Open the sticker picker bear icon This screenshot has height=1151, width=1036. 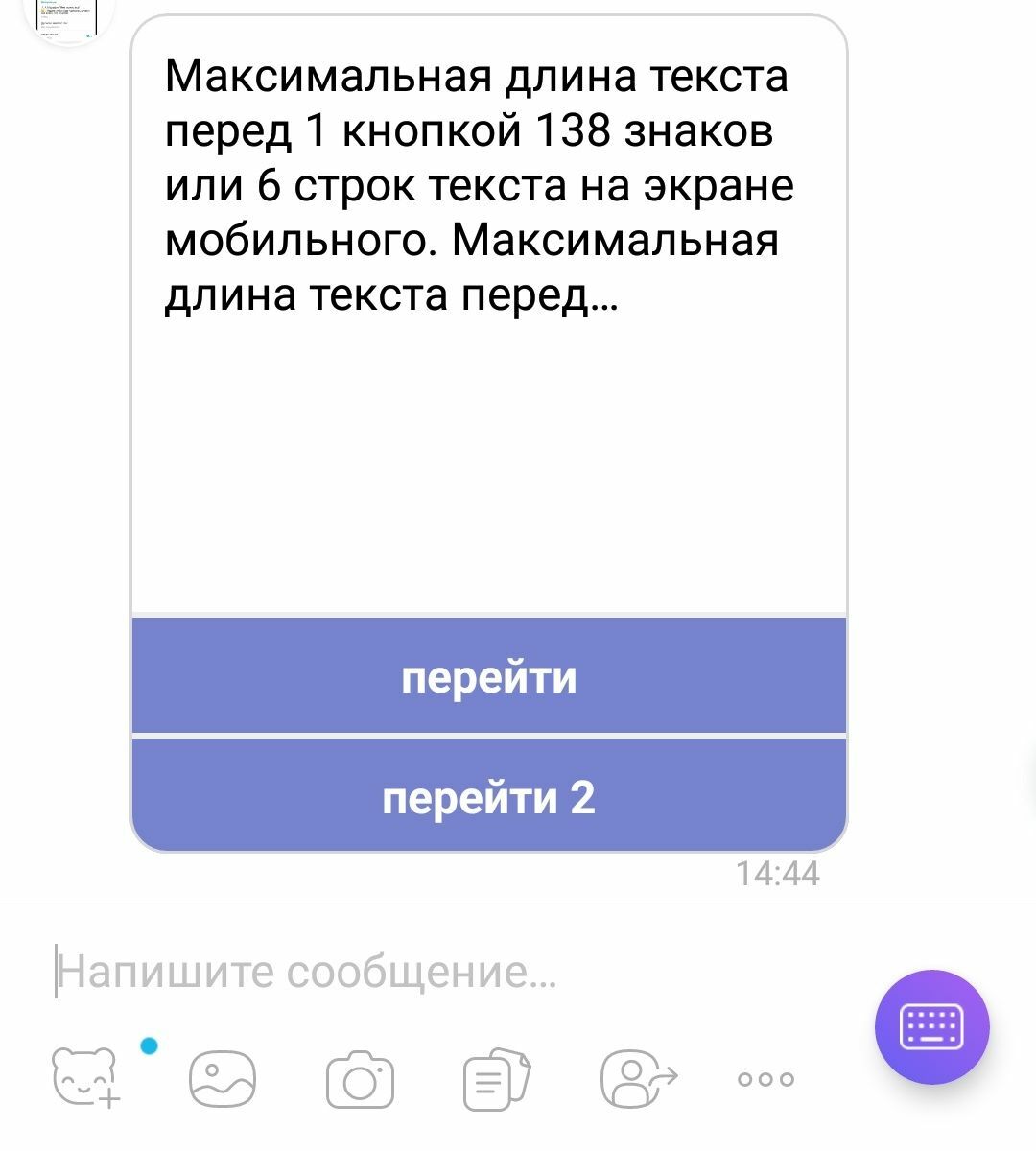click(84, 1077)
